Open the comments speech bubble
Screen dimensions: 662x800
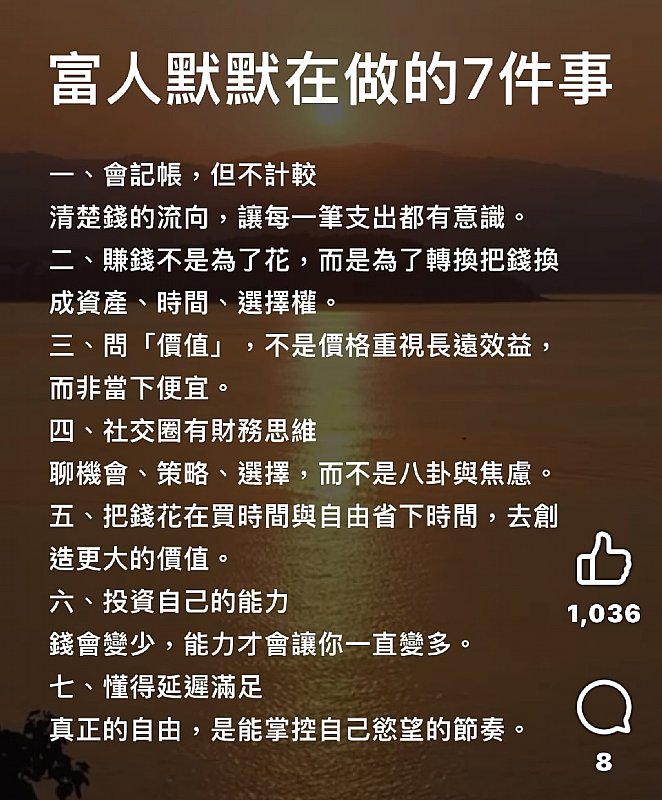click(604, 708)
